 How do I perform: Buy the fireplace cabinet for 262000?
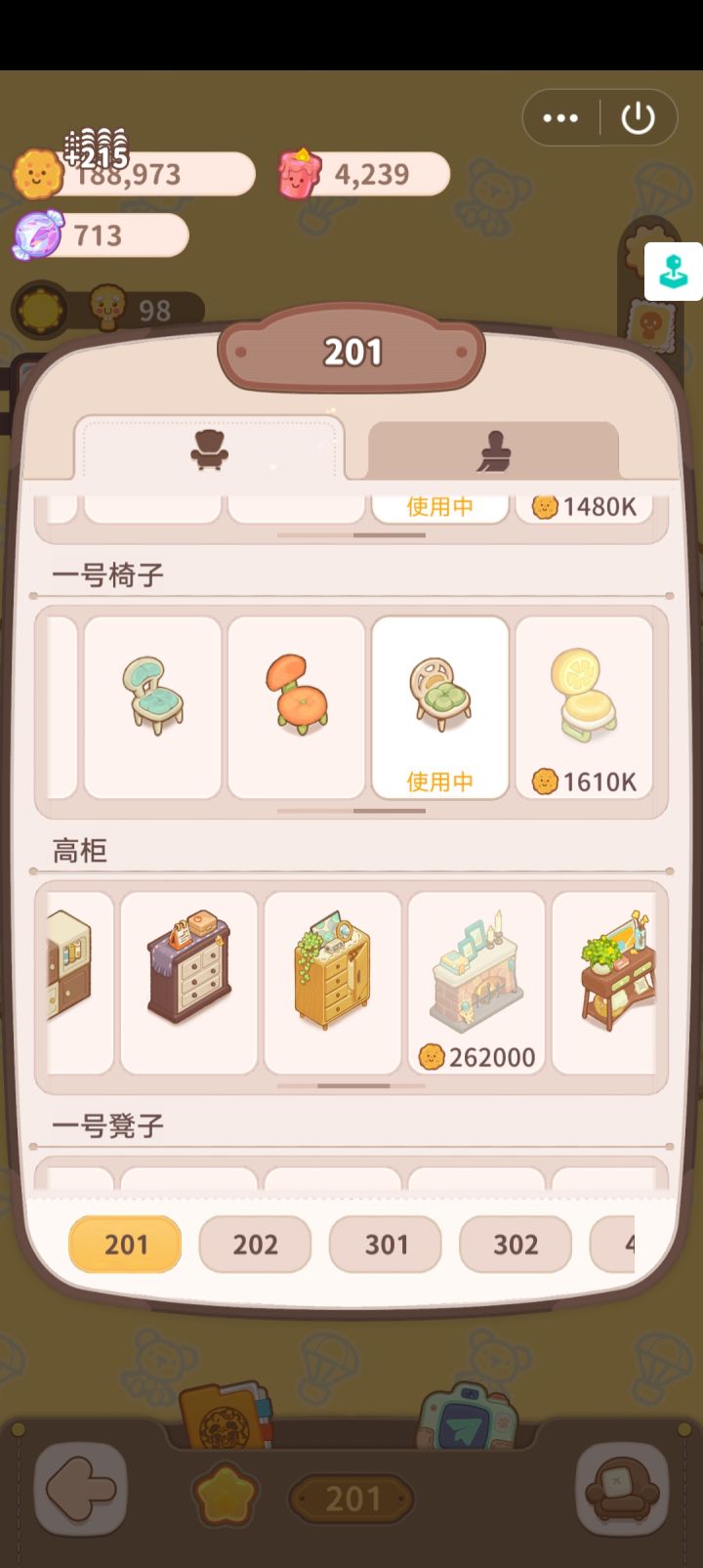click(x=476, y=983)
